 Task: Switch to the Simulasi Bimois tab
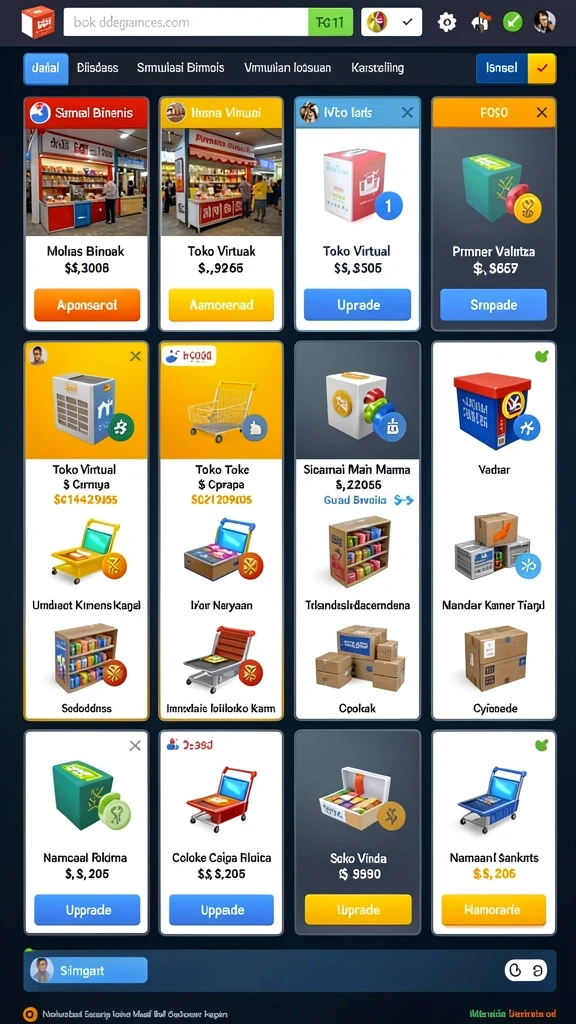tap(180, 68)
